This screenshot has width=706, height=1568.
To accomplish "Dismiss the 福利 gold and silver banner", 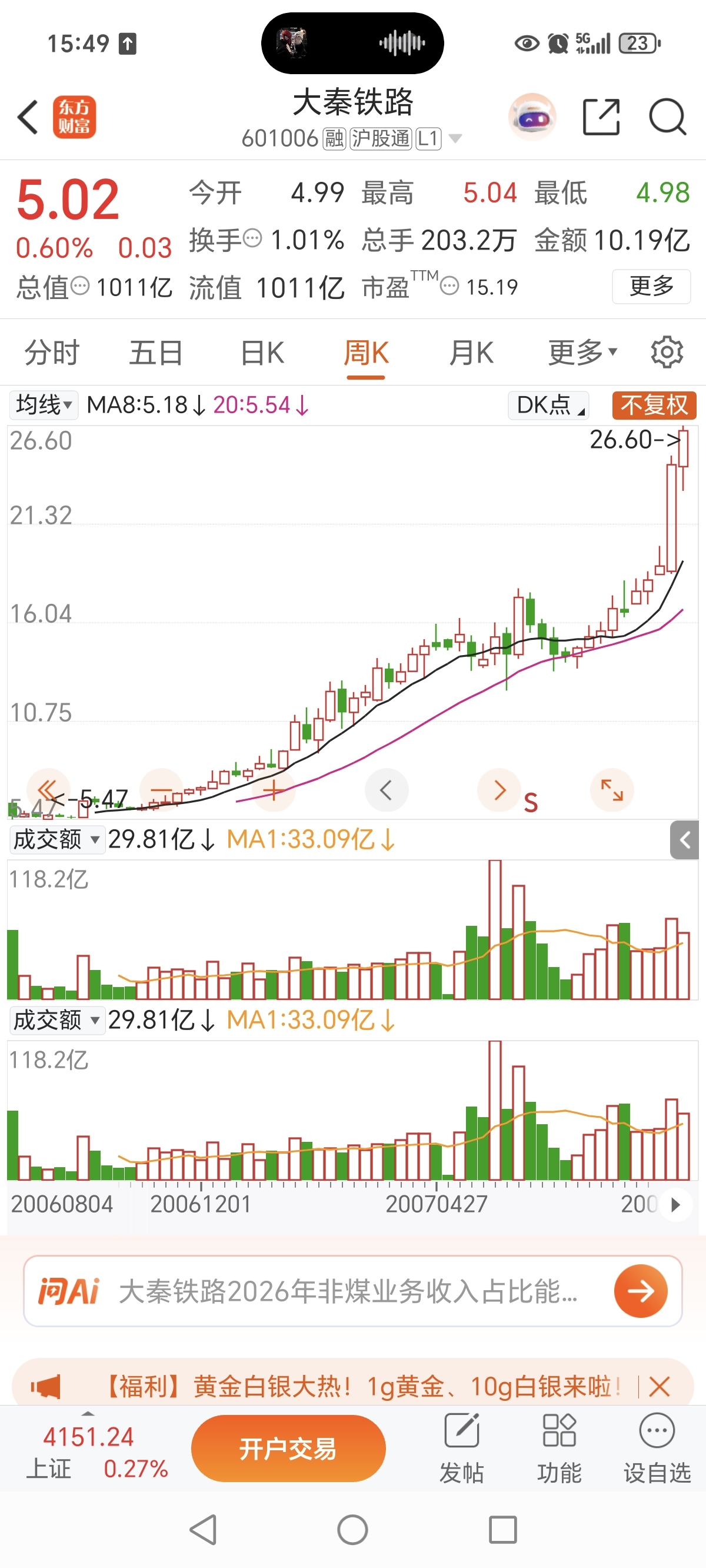I will (659, 1387).
